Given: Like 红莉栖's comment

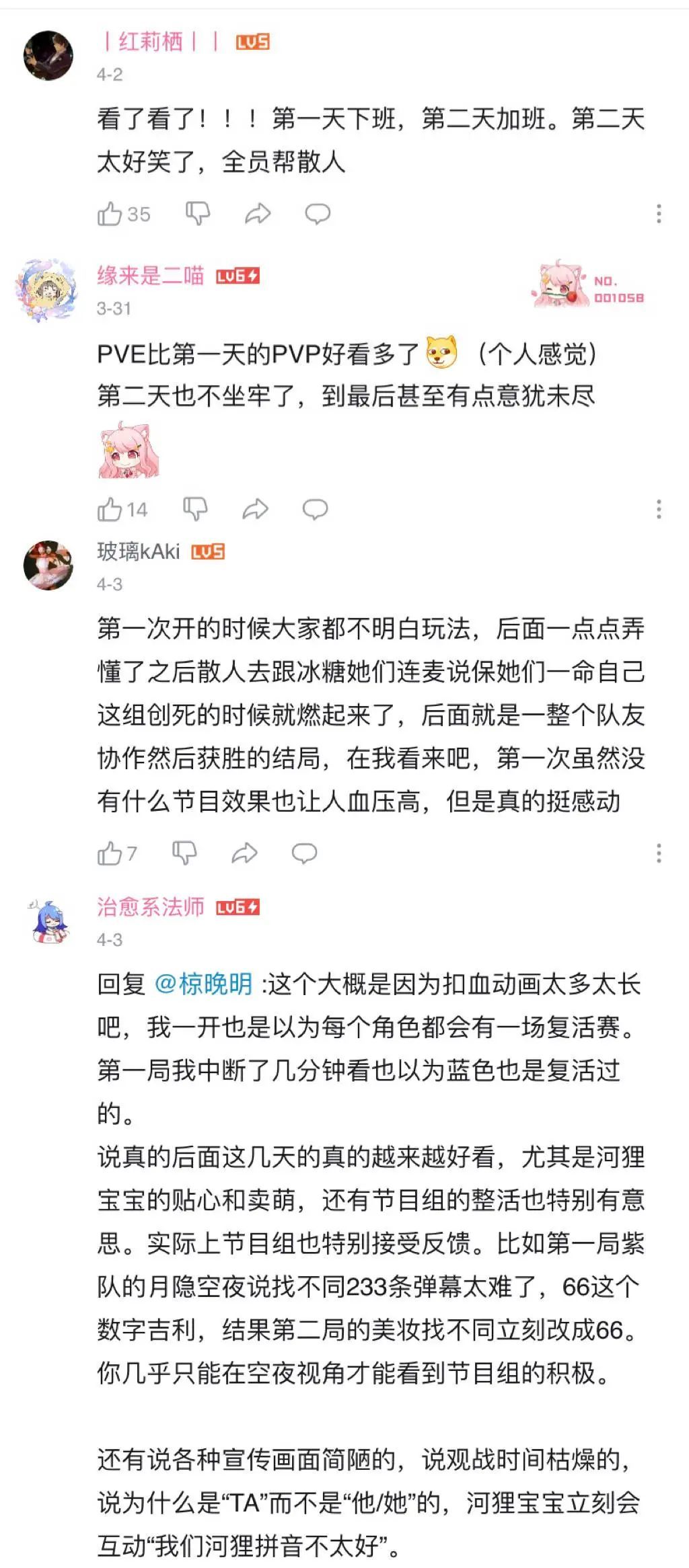Looking at the screenshot, I should point(110,214).
